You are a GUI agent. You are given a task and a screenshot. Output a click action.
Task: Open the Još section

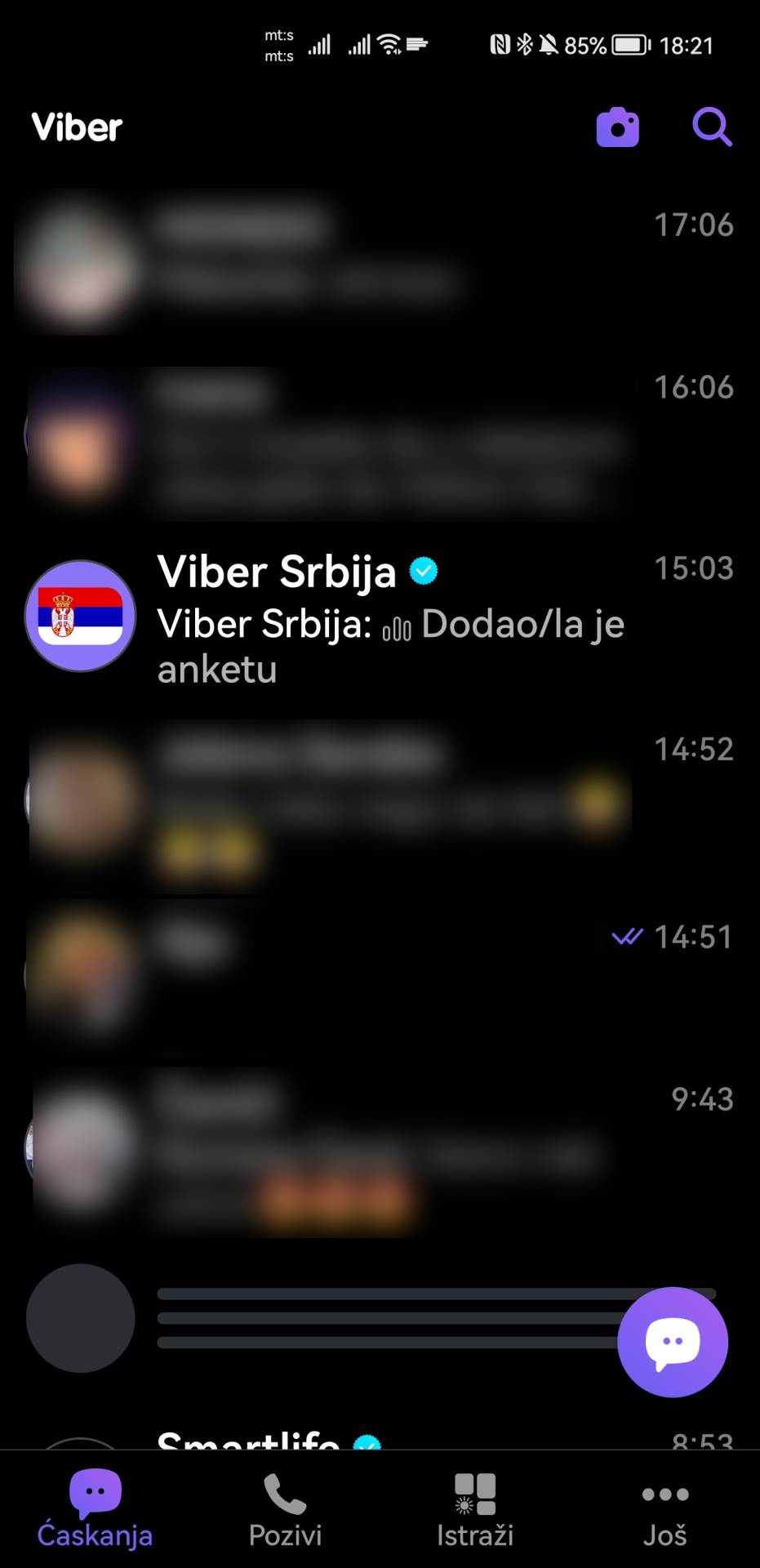664,1511
